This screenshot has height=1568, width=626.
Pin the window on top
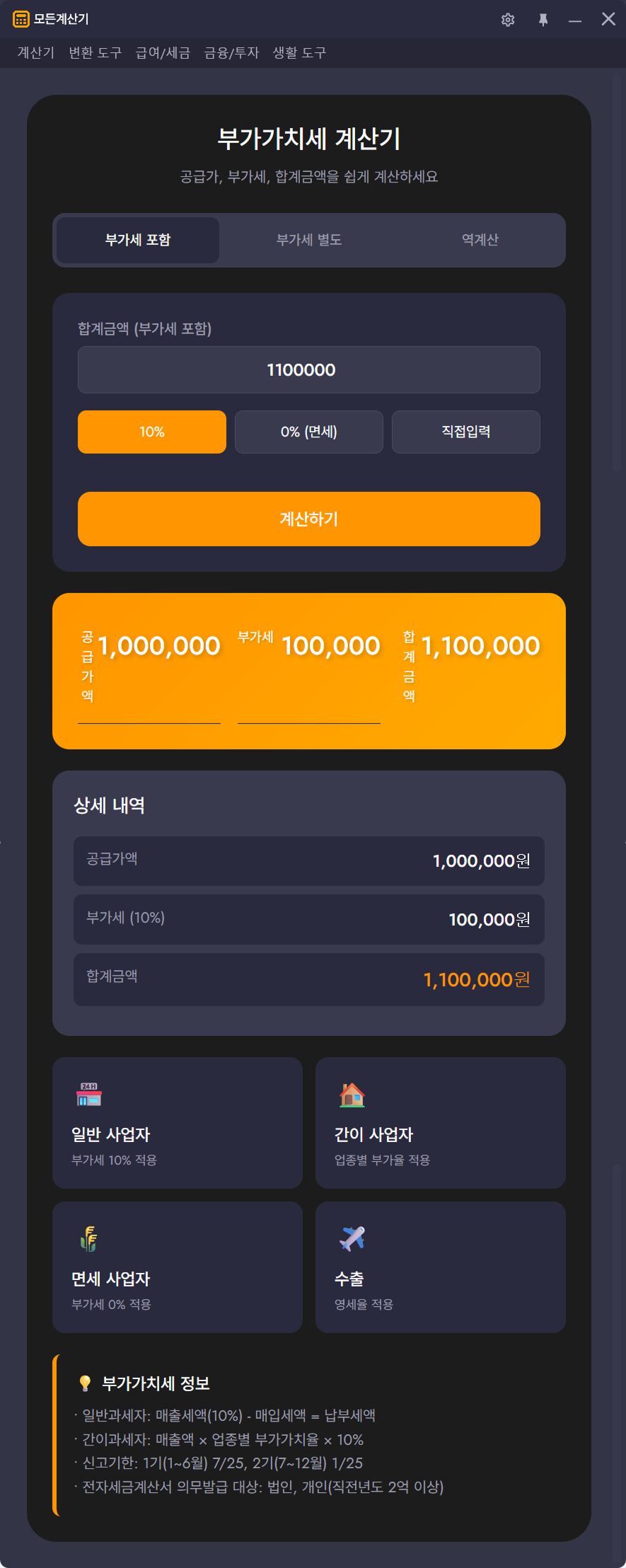click(x=543, y=19)
